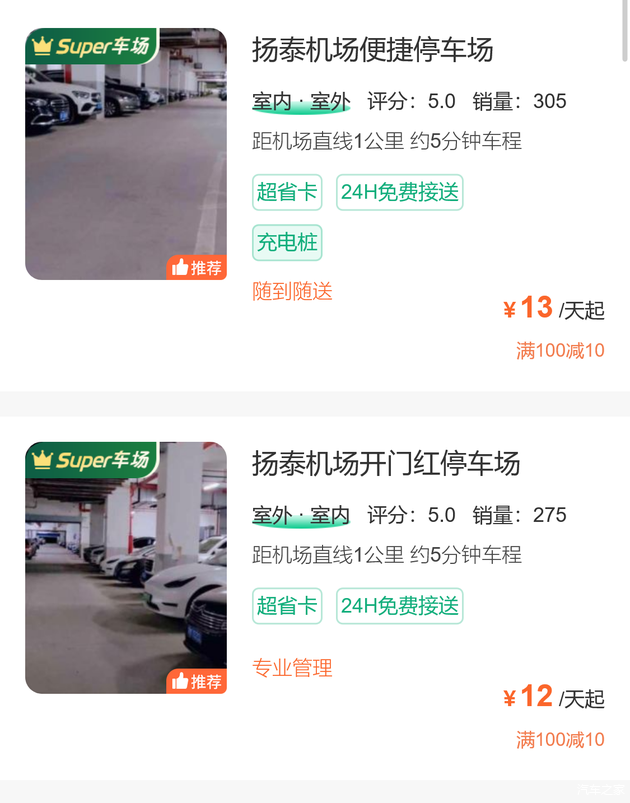Screen dimensions: 630x803
Task: Open 扬泰机场开门红停车场 parking listing
Action: [386, 464]
